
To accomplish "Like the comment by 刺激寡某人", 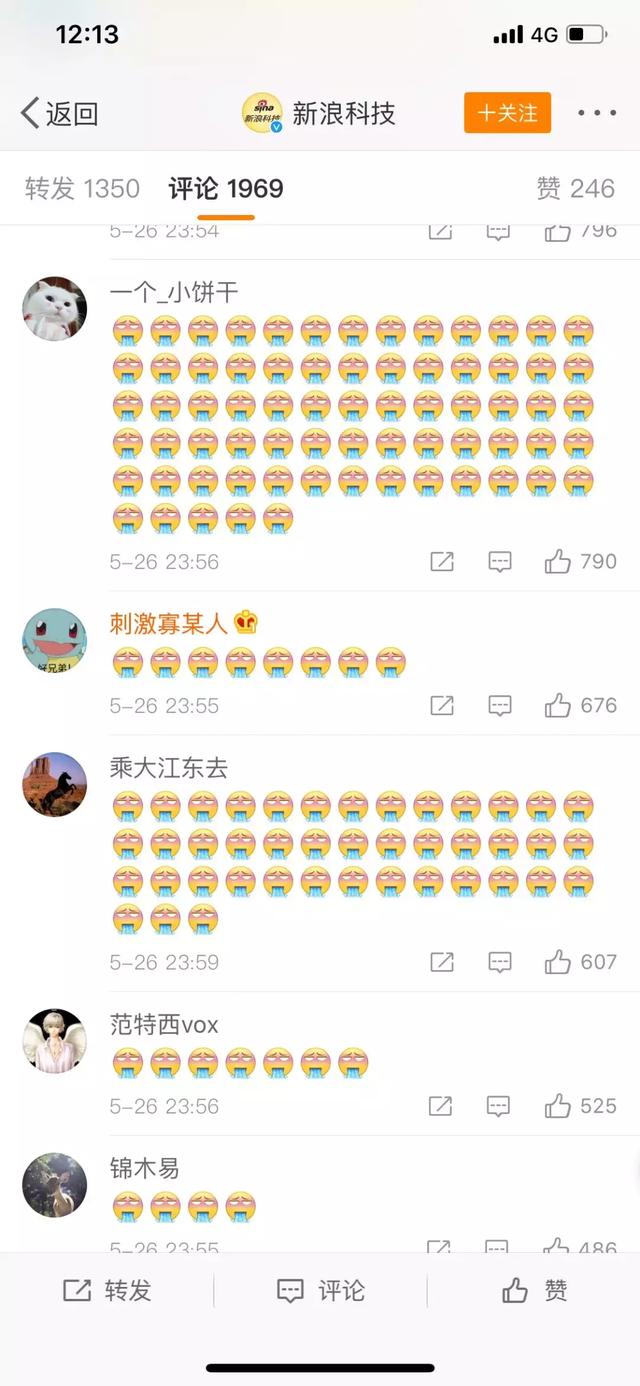I will [581, 706].
